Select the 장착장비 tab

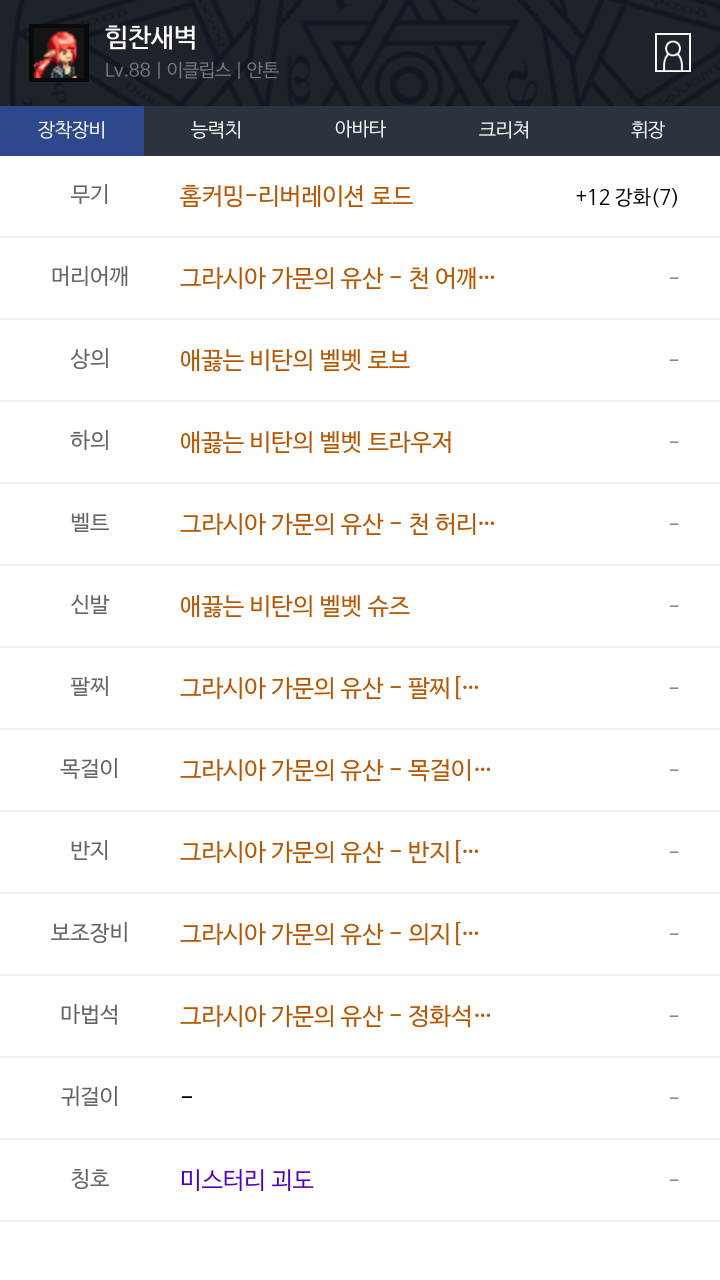point(72,131)
